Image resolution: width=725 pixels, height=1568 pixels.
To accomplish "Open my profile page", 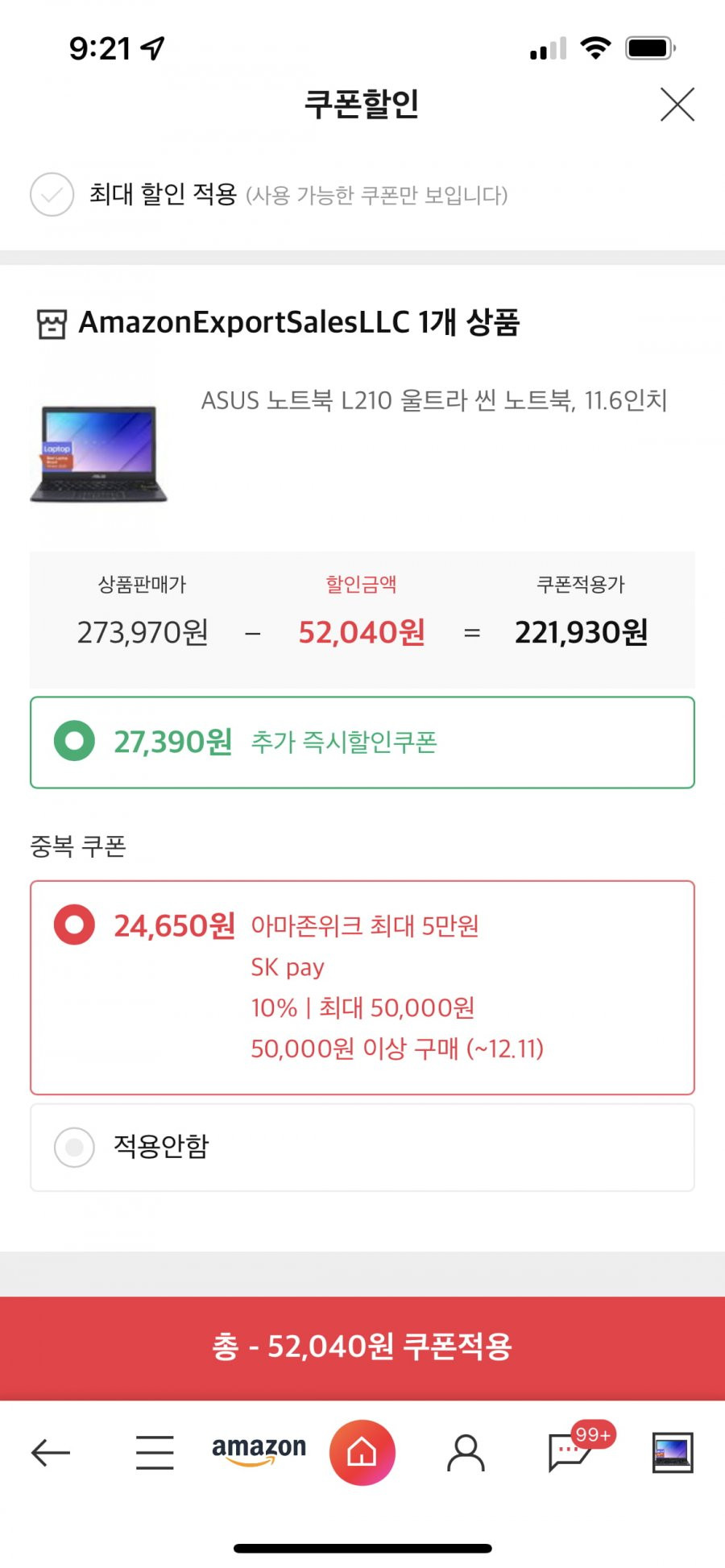I will 466,1453.
